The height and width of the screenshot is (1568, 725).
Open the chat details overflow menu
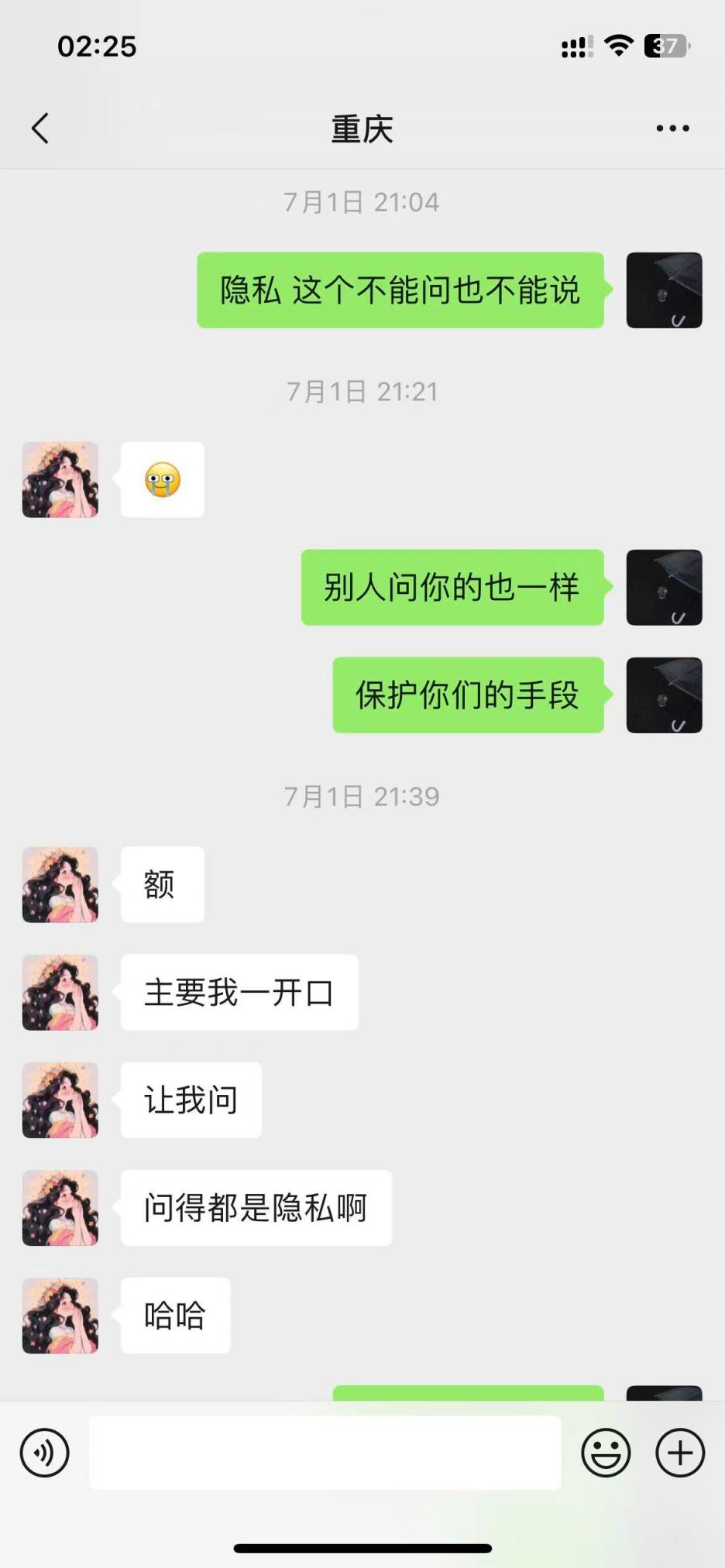click(672, 129)
